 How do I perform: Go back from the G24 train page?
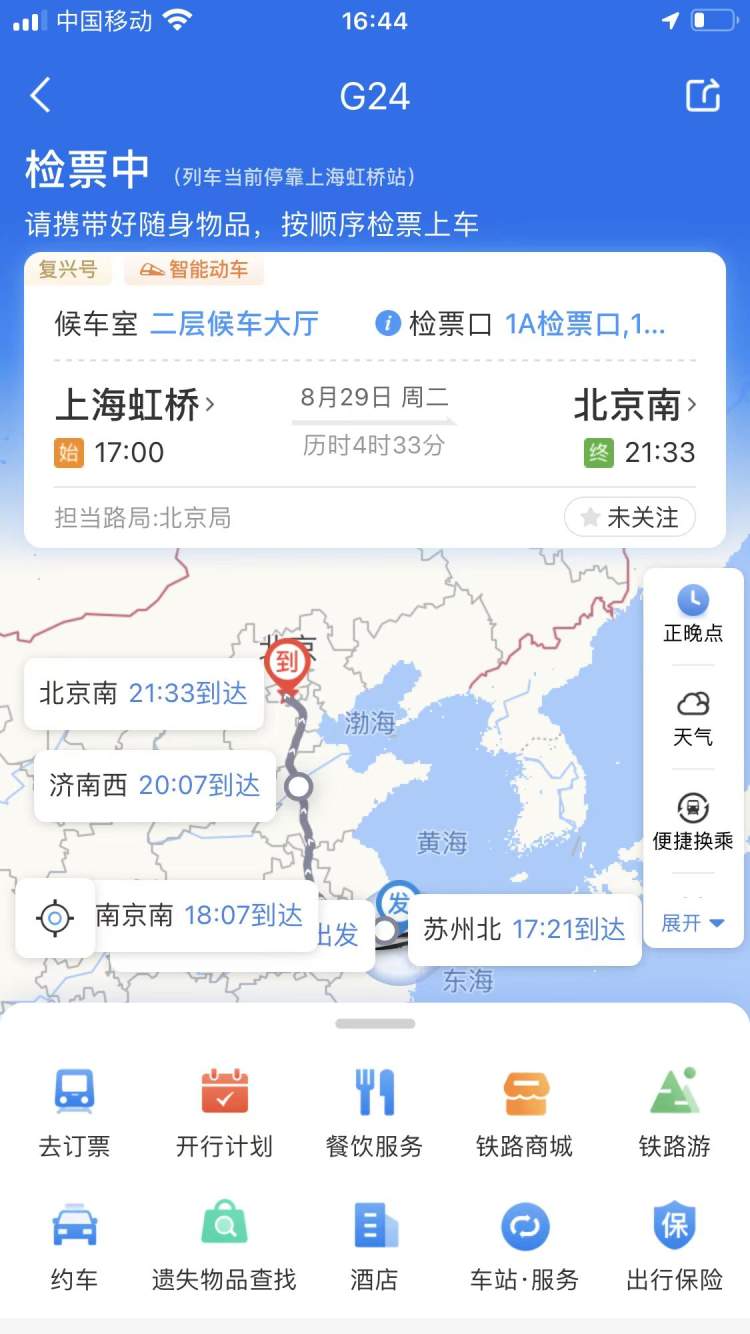pyautogui.click(x=40, y=96)
